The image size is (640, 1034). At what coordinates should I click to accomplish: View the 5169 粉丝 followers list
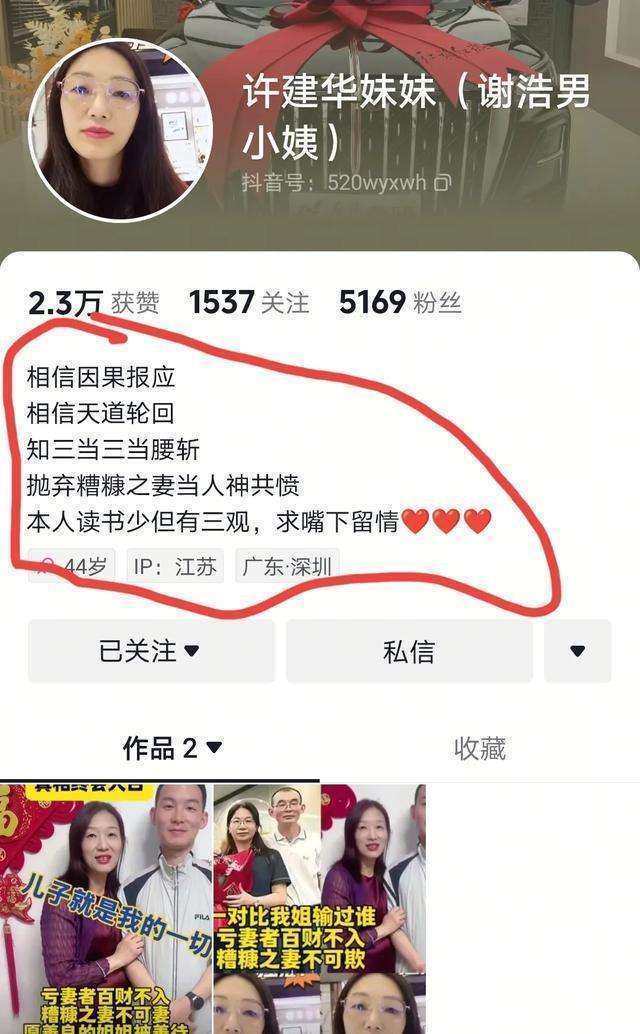tap(400, 303)
